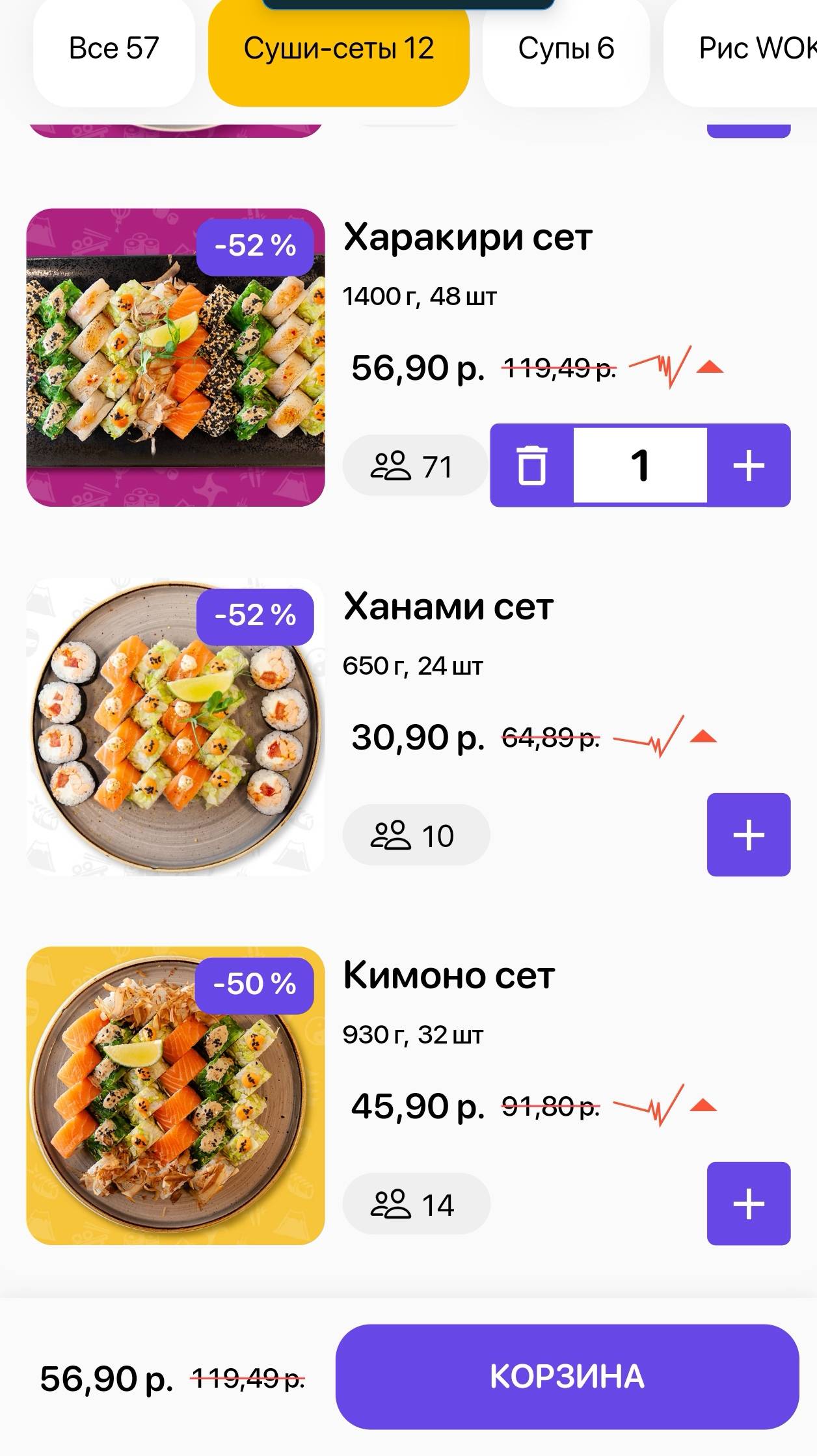Viewport: 817px width, 1456px height.
Task: View the Ханами сет product photo
Action: click(176, 727)
